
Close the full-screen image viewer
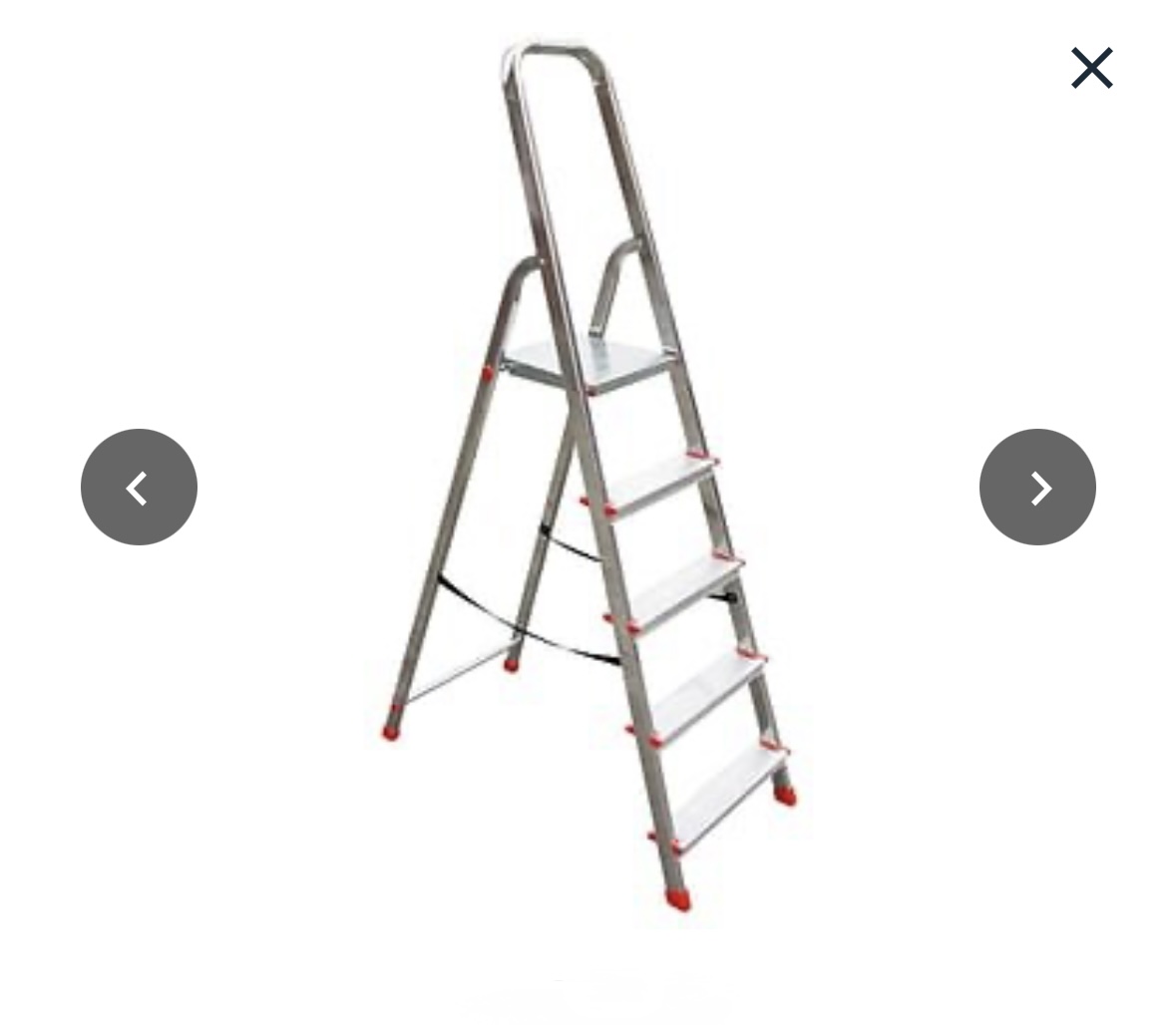coord(1091,68)
